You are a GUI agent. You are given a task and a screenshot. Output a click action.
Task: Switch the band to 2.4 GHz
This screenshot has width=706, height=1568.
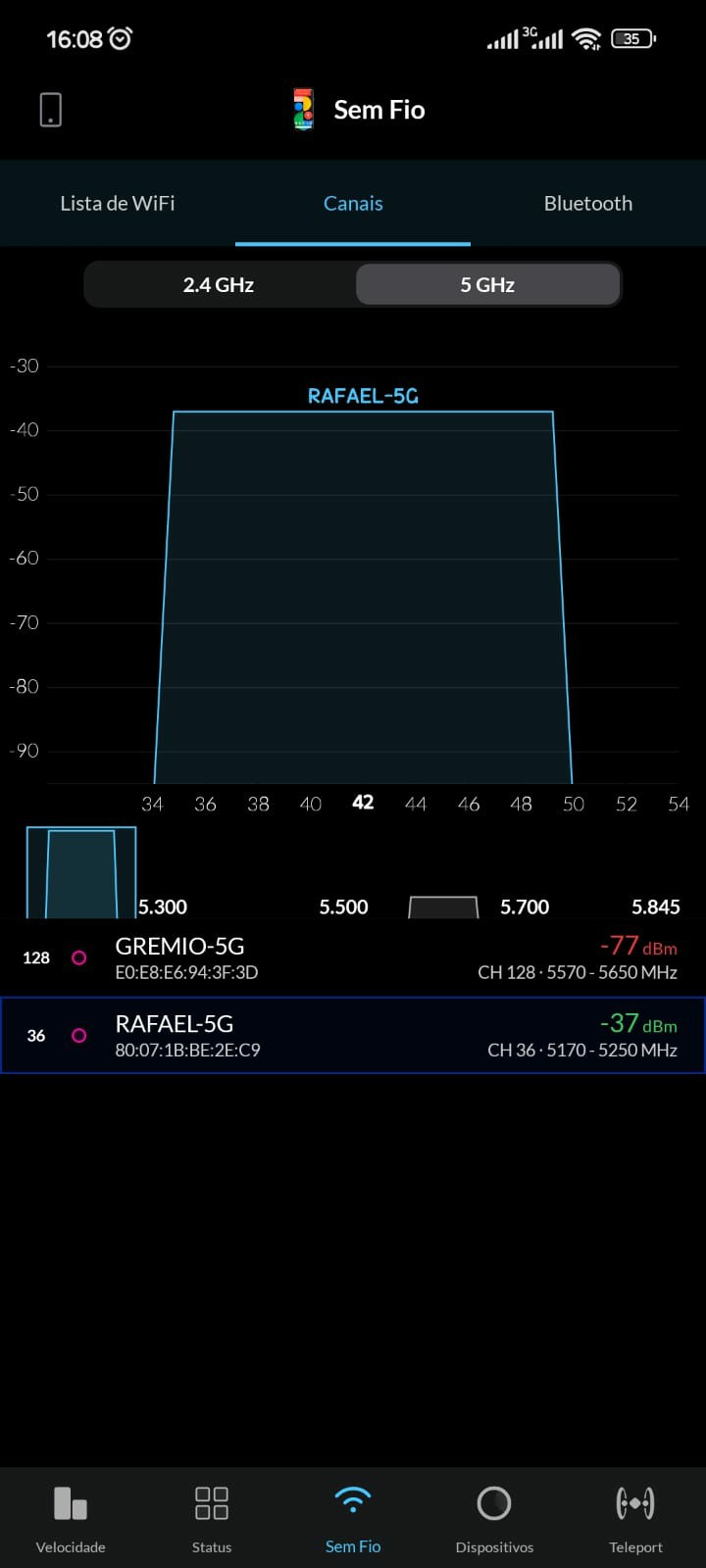[219, 285]
